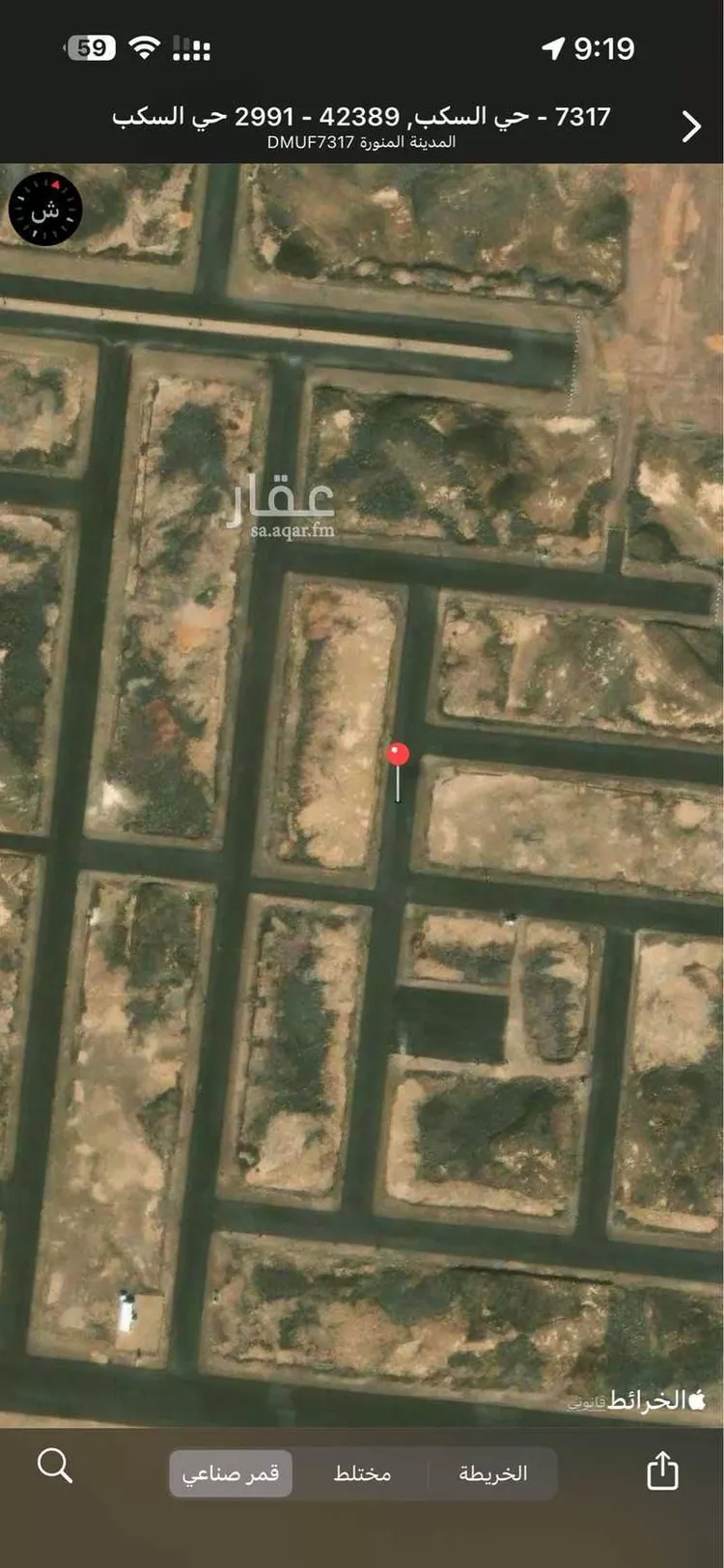Share this location
This screenshot has height=1568, width=724.
pos(662,1470)
